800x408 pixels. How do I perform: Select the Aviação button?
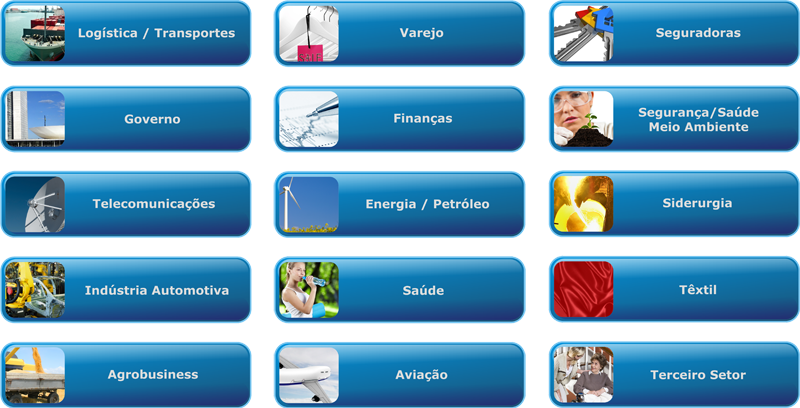[x=421, y=375]
